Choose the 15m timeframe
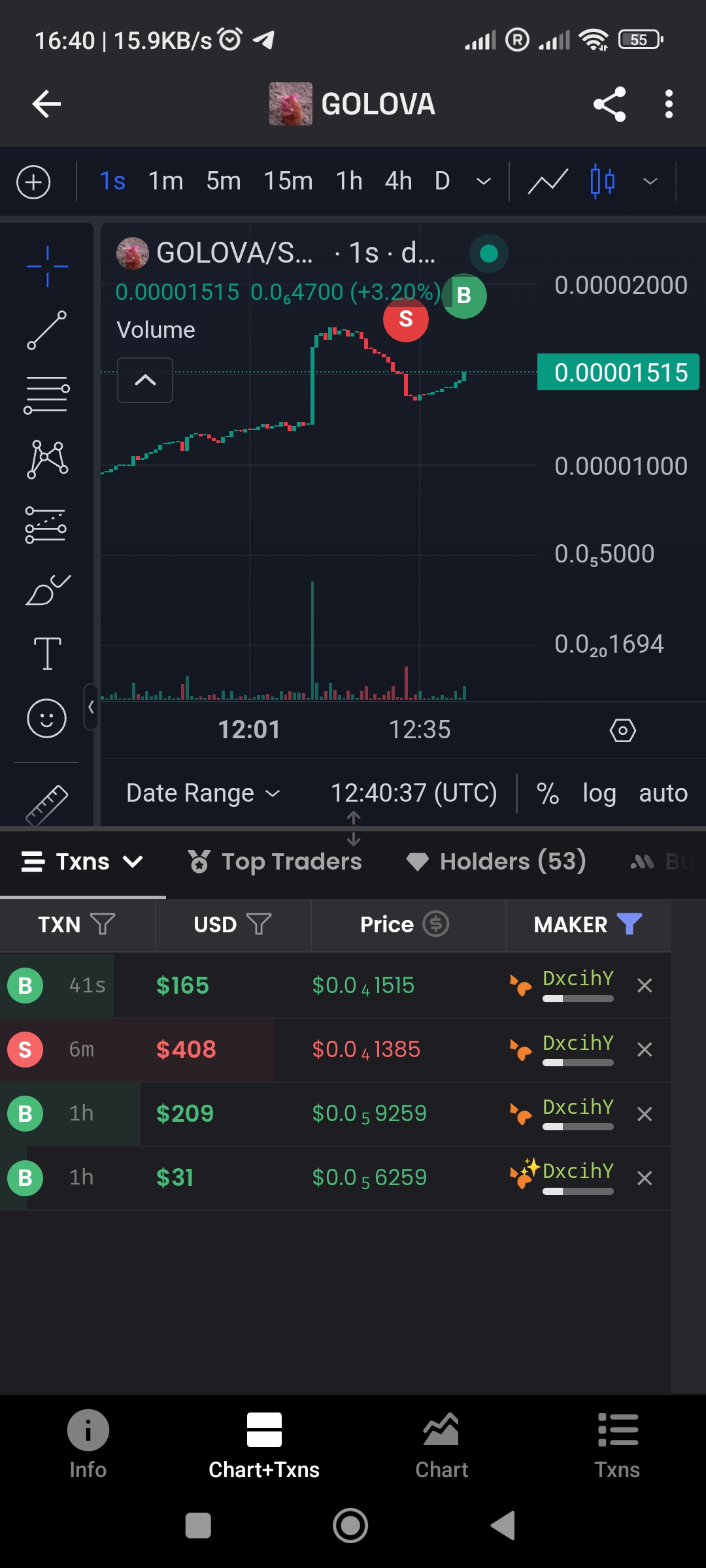Viewport: 706px width, 1568px height. [288, 181]
